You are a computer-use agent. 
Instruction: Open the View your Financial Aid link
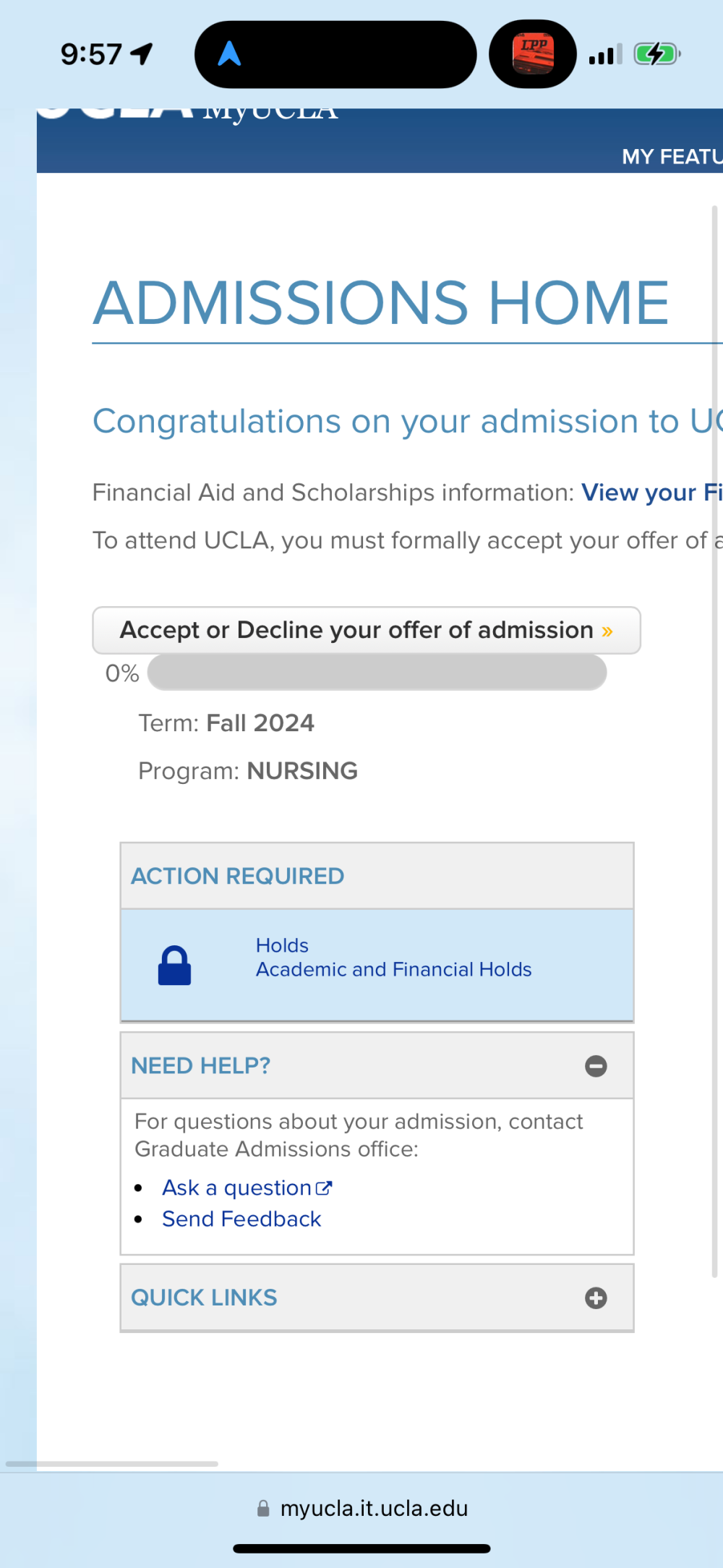tap(651, 493)
